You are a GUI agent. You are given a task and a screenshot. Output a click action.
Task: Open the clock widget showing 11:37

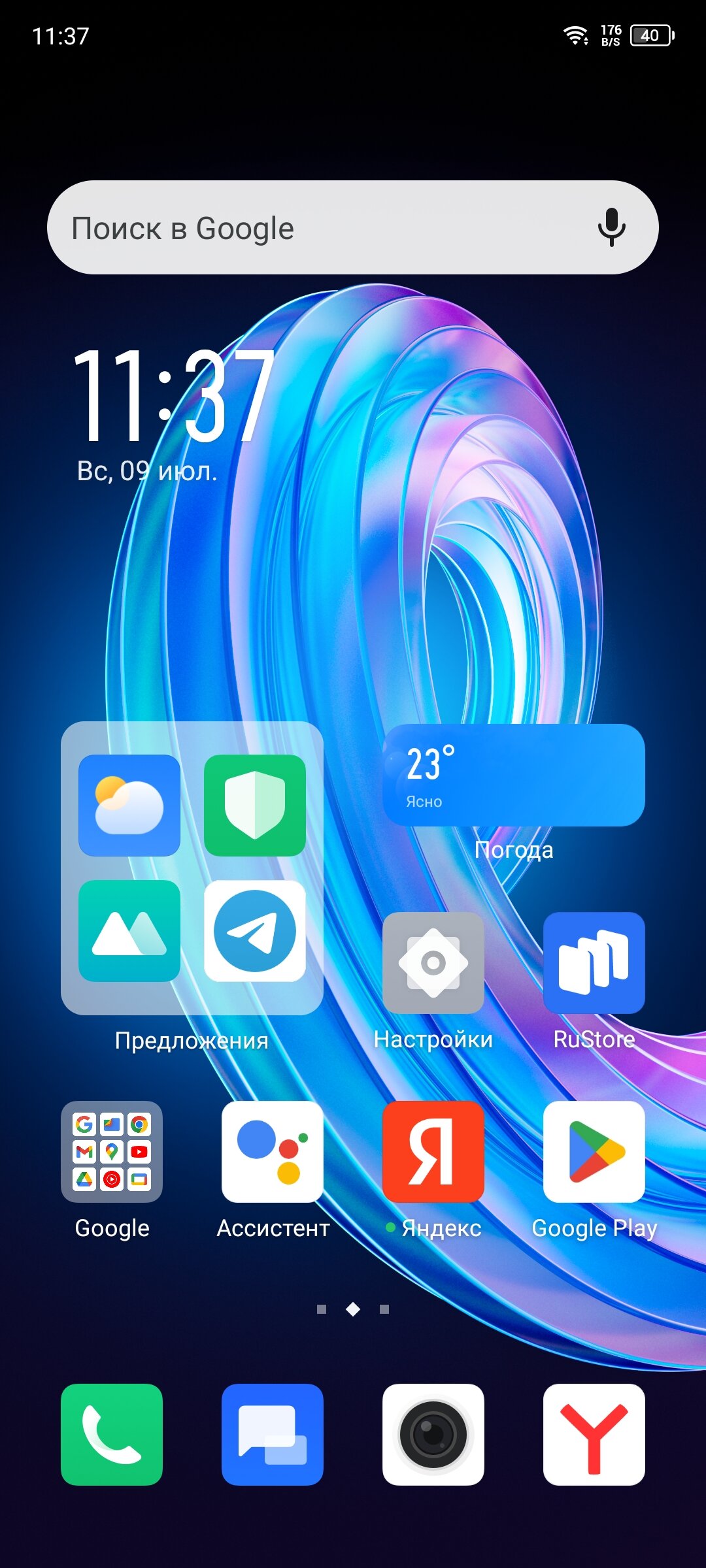pos(173,395)
